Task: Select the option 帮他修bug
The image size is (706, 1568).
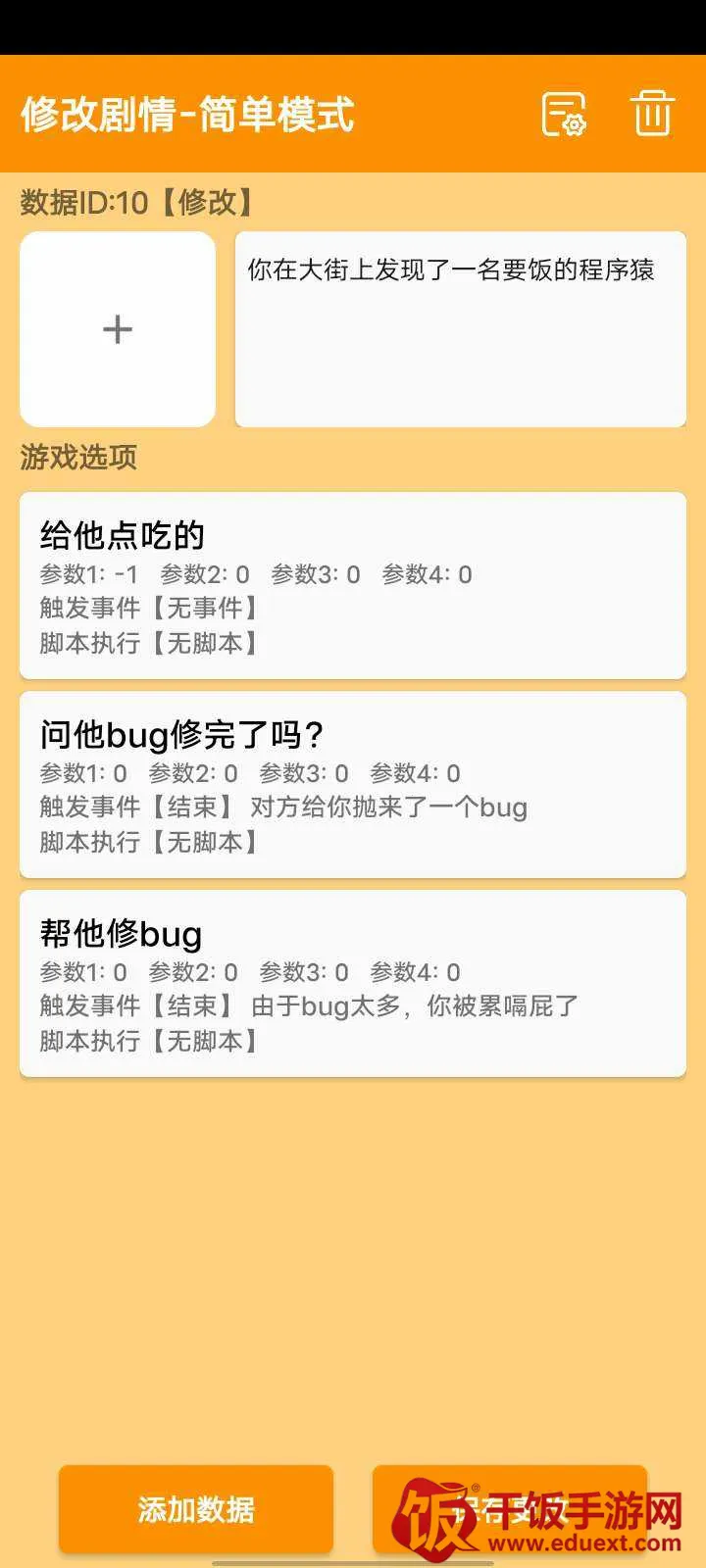Action: (x=352, y=983)
